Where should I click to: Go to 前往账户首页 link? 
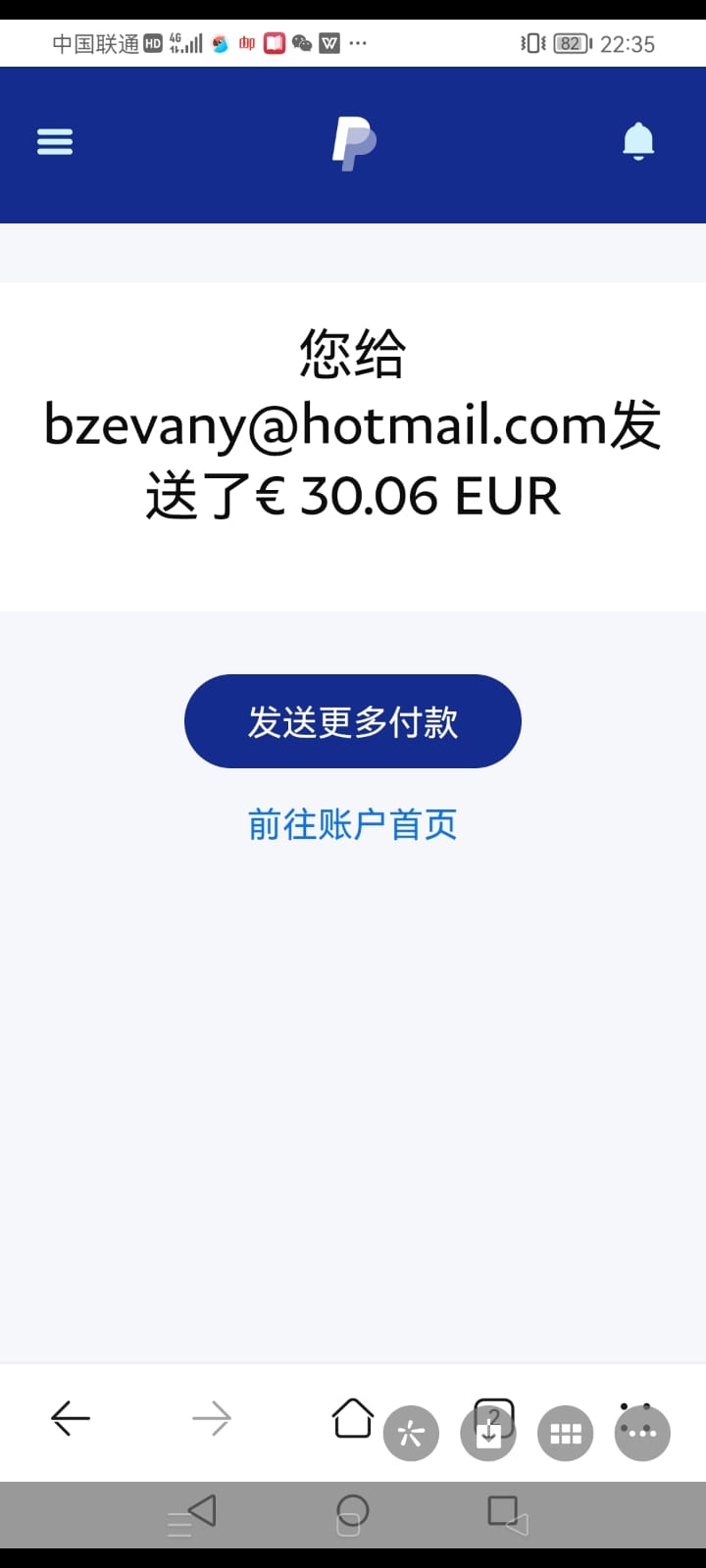point(353,824)
